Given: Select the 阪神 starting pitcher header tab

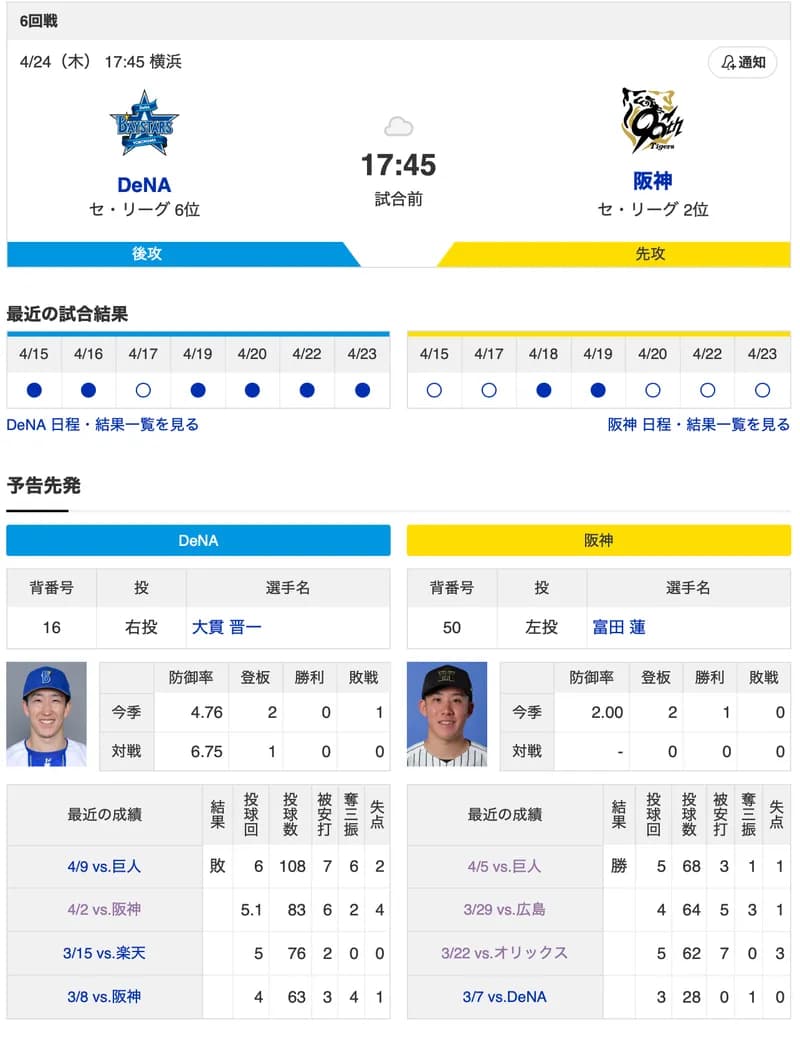Looking at the screenshot, I should coord(599,540).
